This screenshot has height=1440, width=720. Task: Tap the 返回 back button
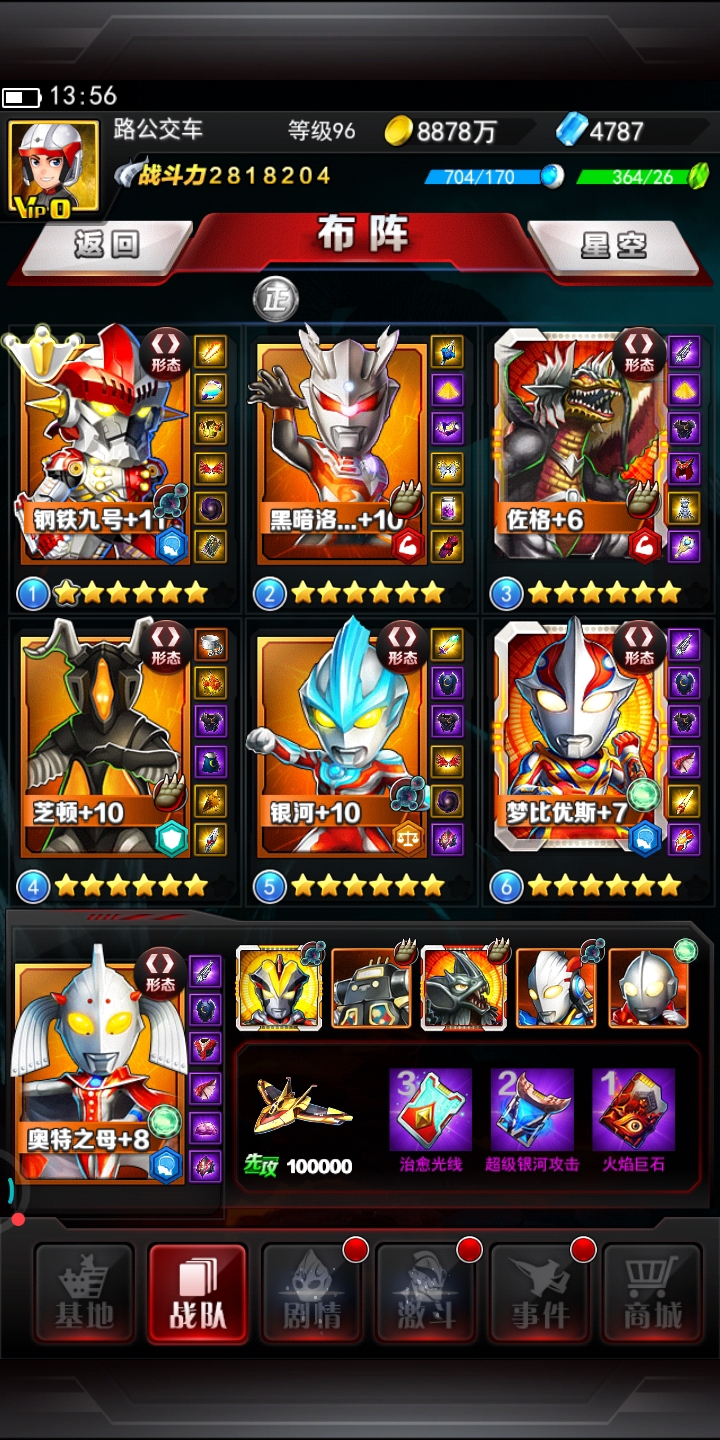pos(107,245)
